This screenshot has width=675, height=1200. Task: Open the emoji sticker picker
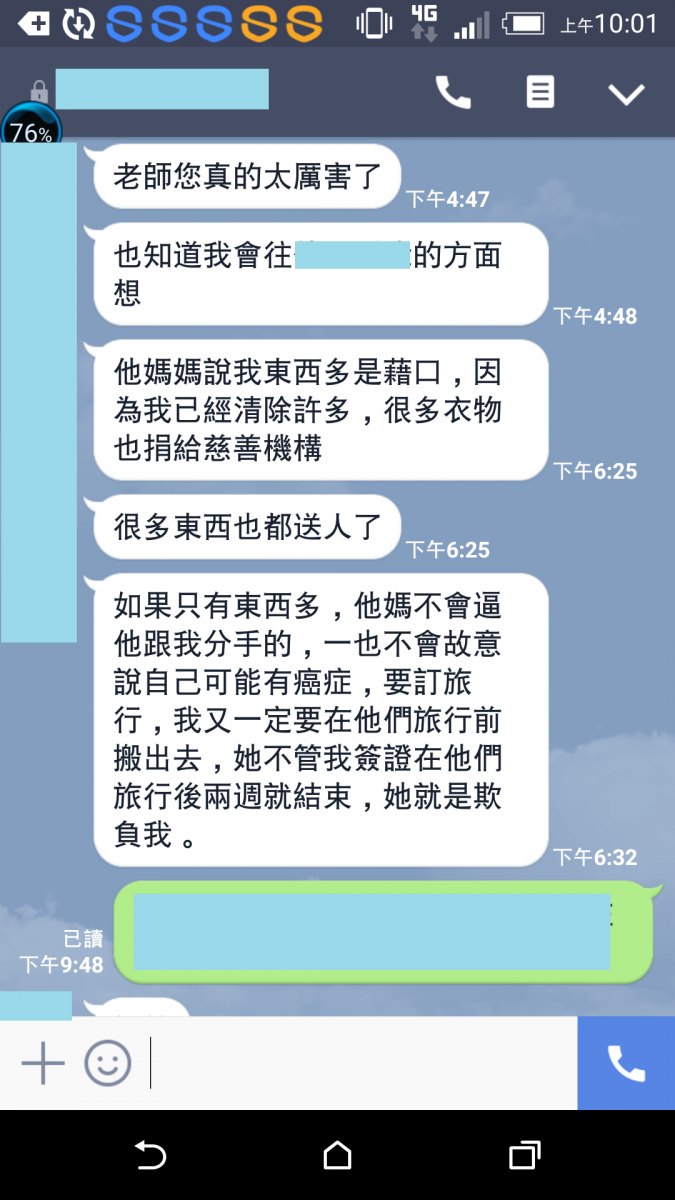107,1063
